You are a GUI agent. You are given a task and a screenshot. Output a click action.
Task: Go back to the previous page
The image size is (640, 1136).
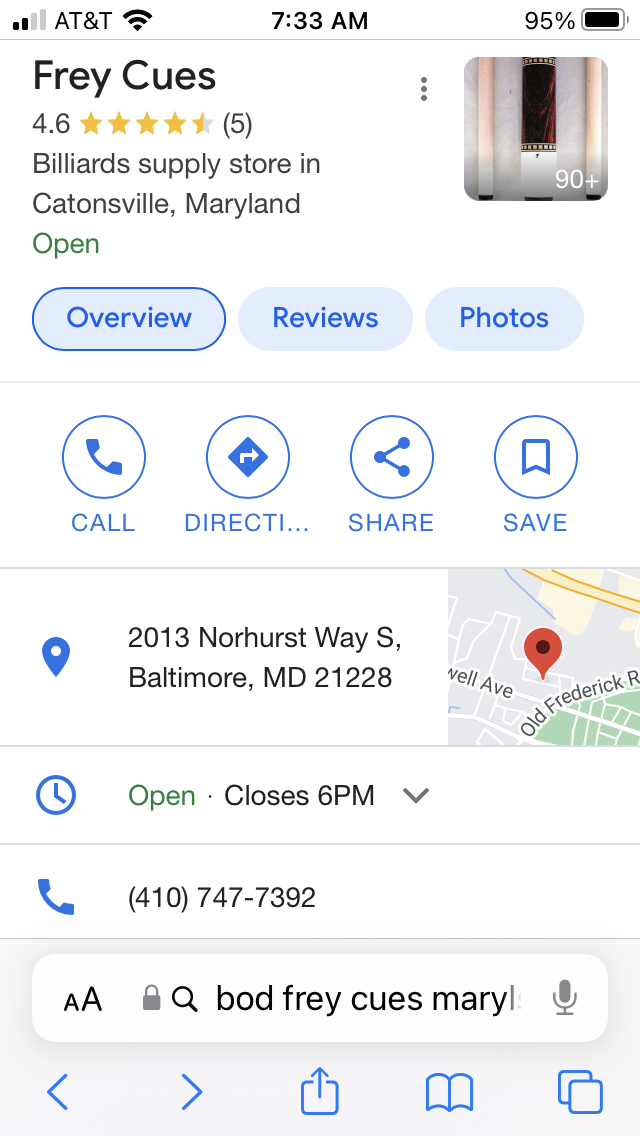[x=57, y=1091]
